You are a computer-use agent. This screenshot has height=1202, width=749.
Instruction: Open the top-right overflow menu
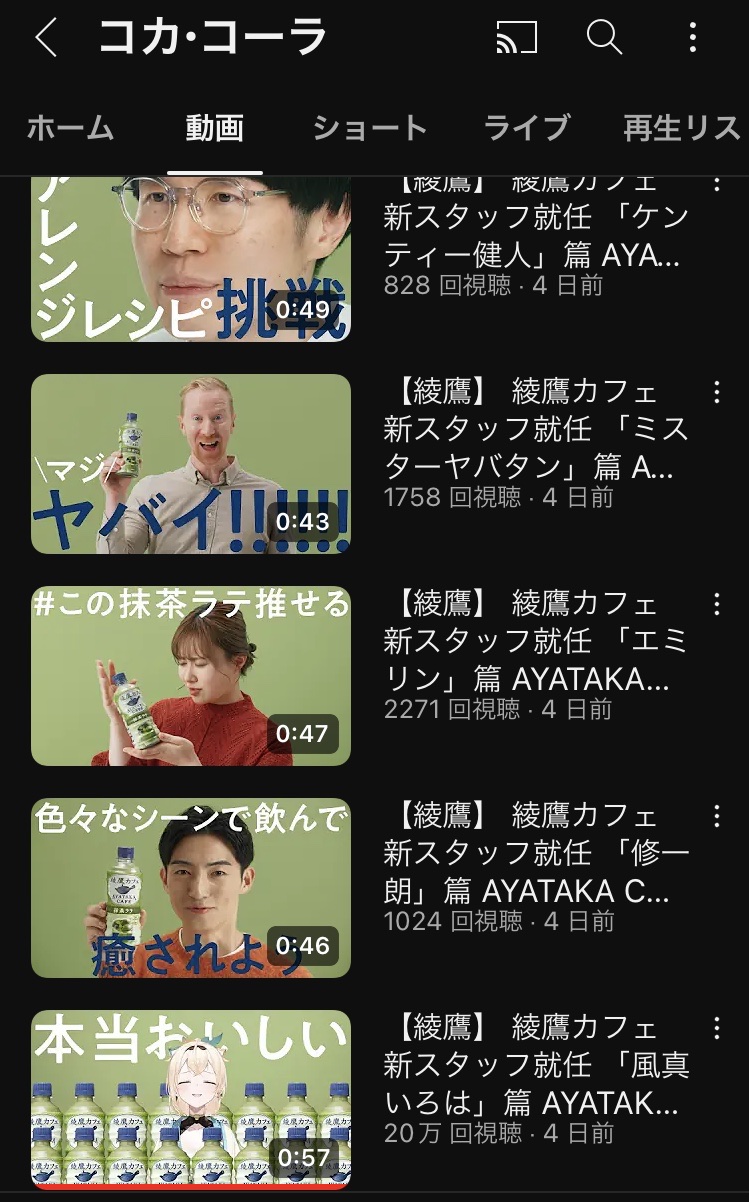tap(693, 38)
